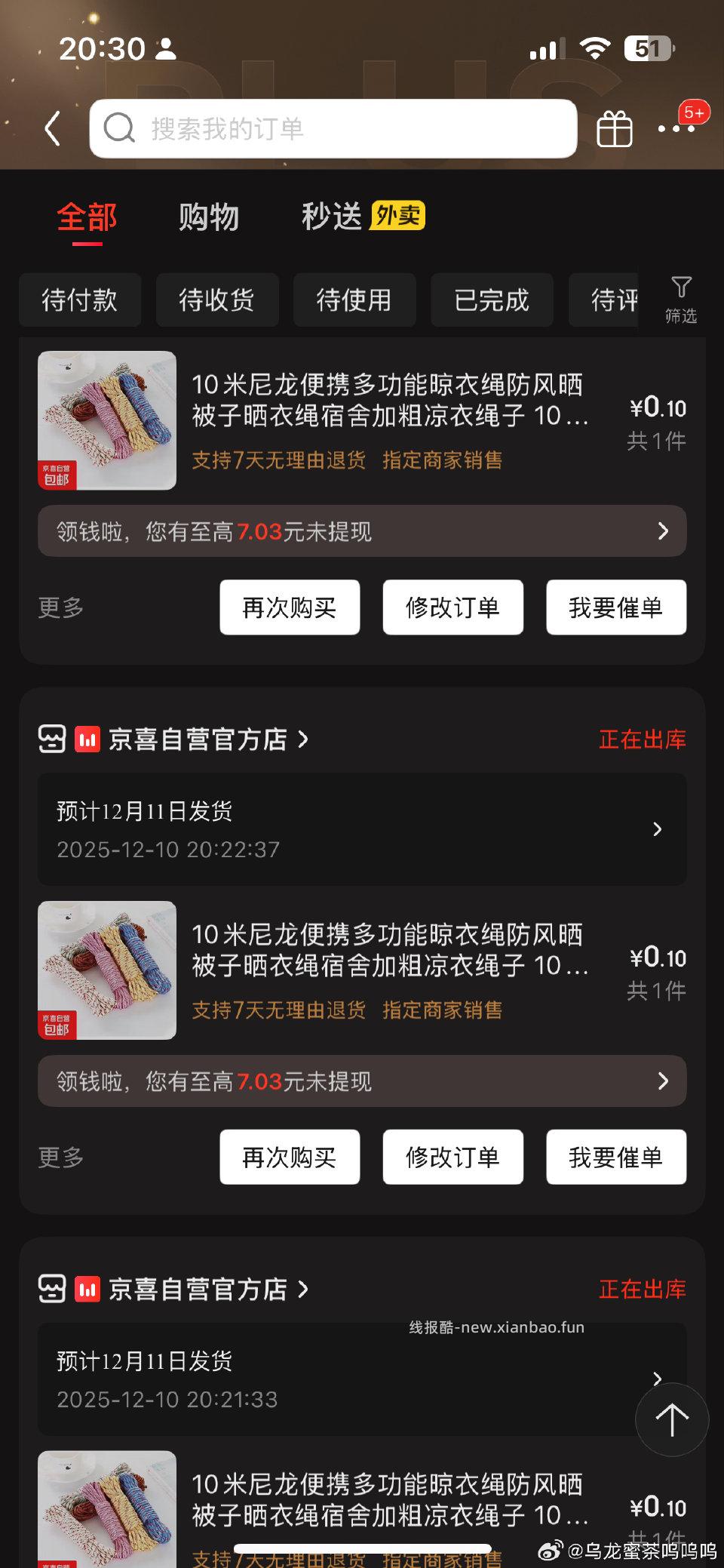The width and height of the screenshot is (724, 1568).
Task: Enable the 已完成 order filter
Action: (x=492, y=300)
